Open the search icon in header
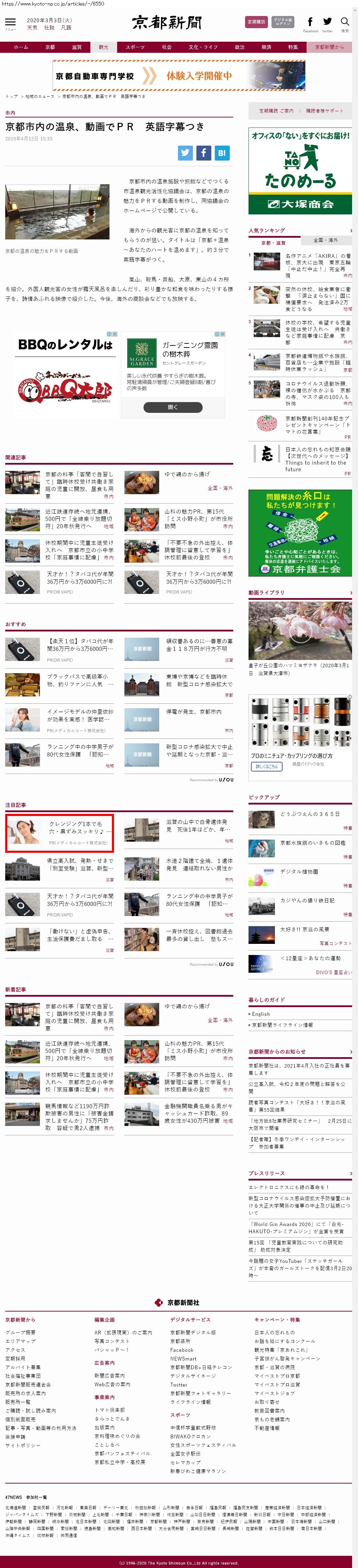 pyautogui.click(x=344, y=23)
